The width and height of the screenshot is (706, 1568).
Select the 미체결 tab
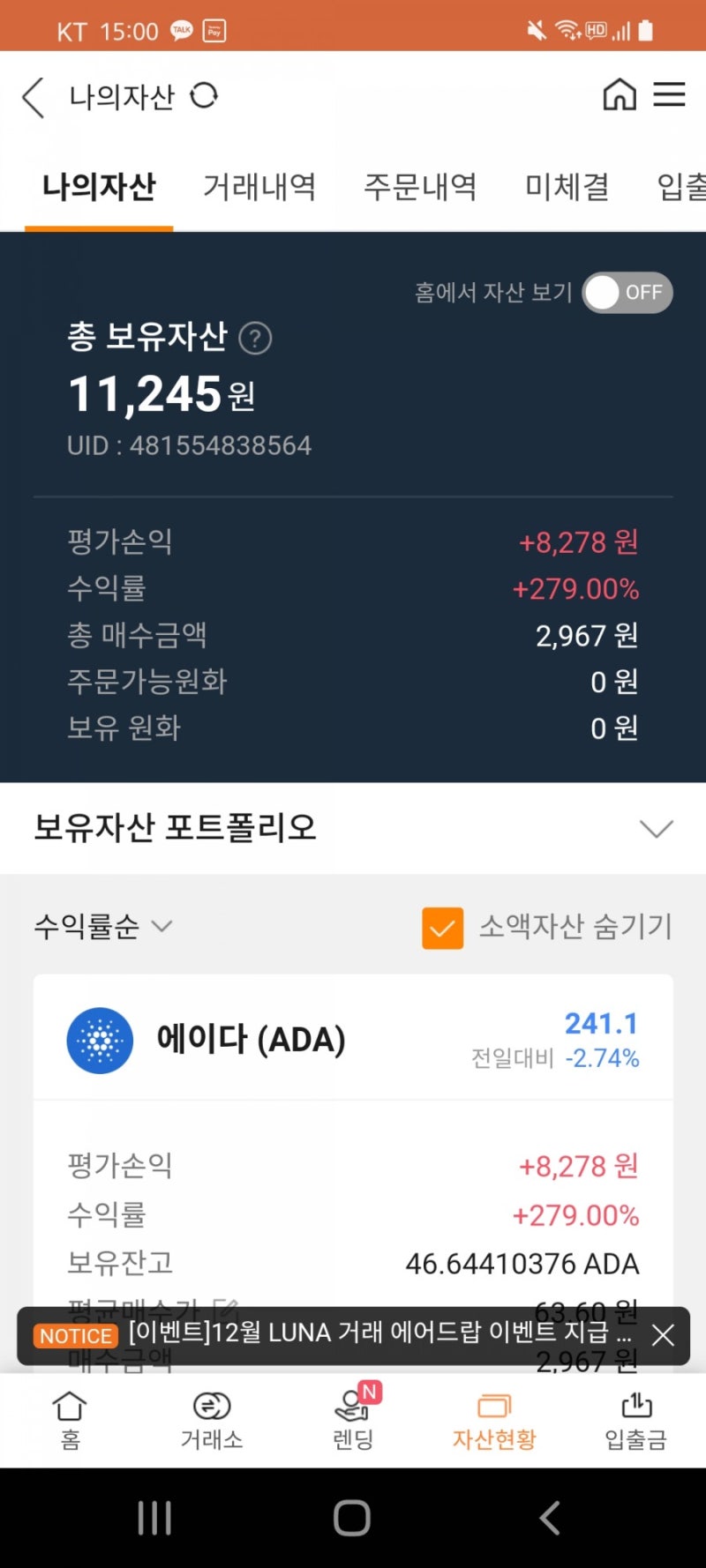(566, 187)
